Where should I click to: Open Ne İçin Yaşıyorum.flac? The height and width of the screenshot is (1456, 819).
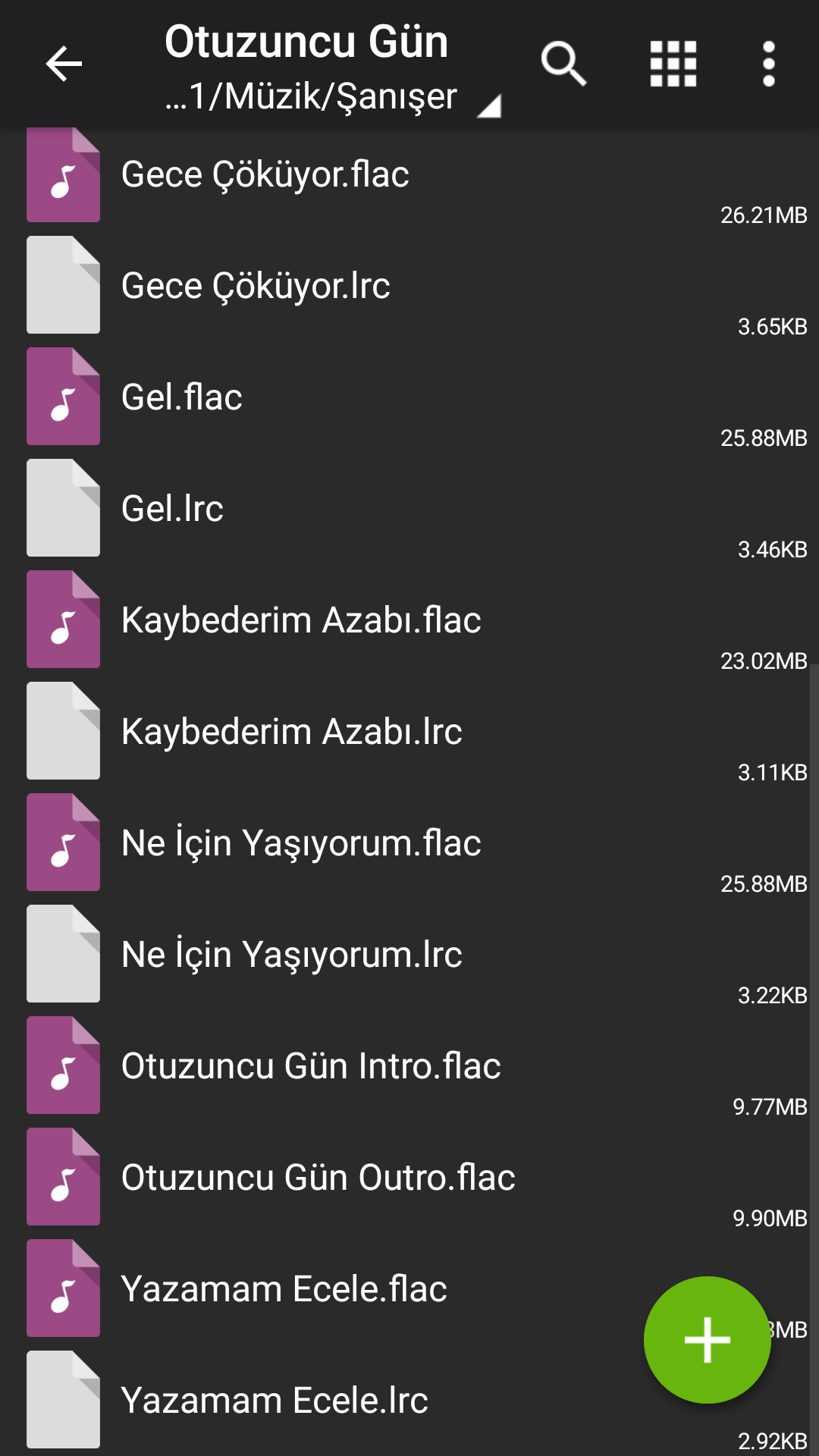click(x=301, y=844)
